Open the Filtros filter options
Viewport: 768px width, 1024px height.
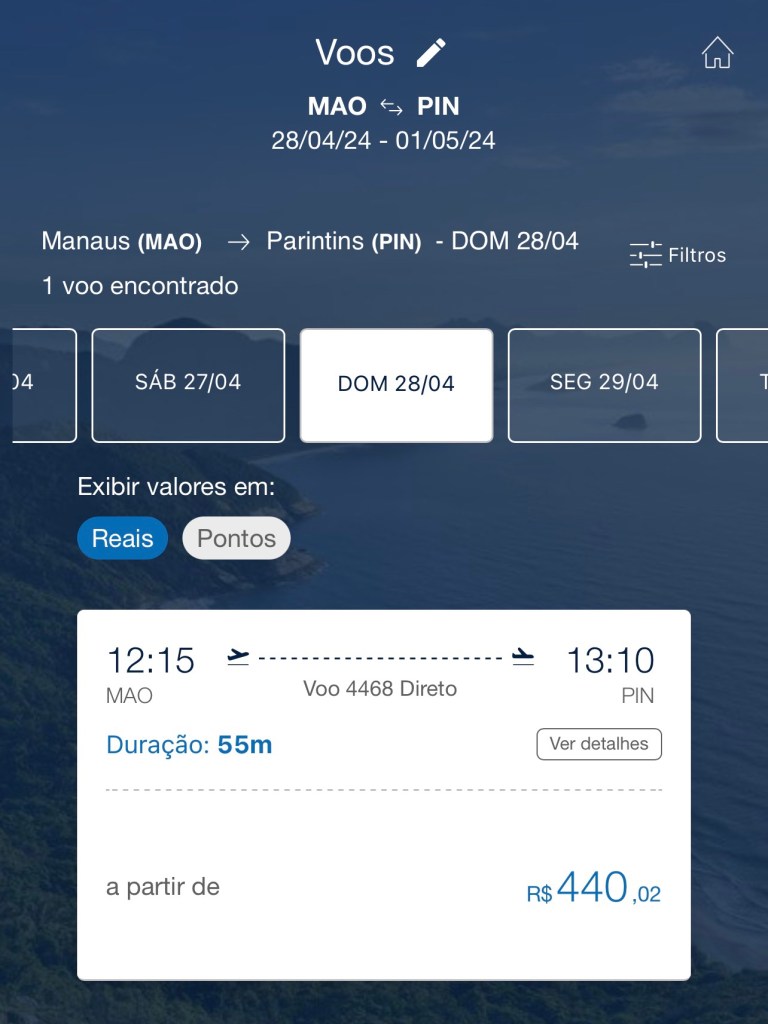677,255
